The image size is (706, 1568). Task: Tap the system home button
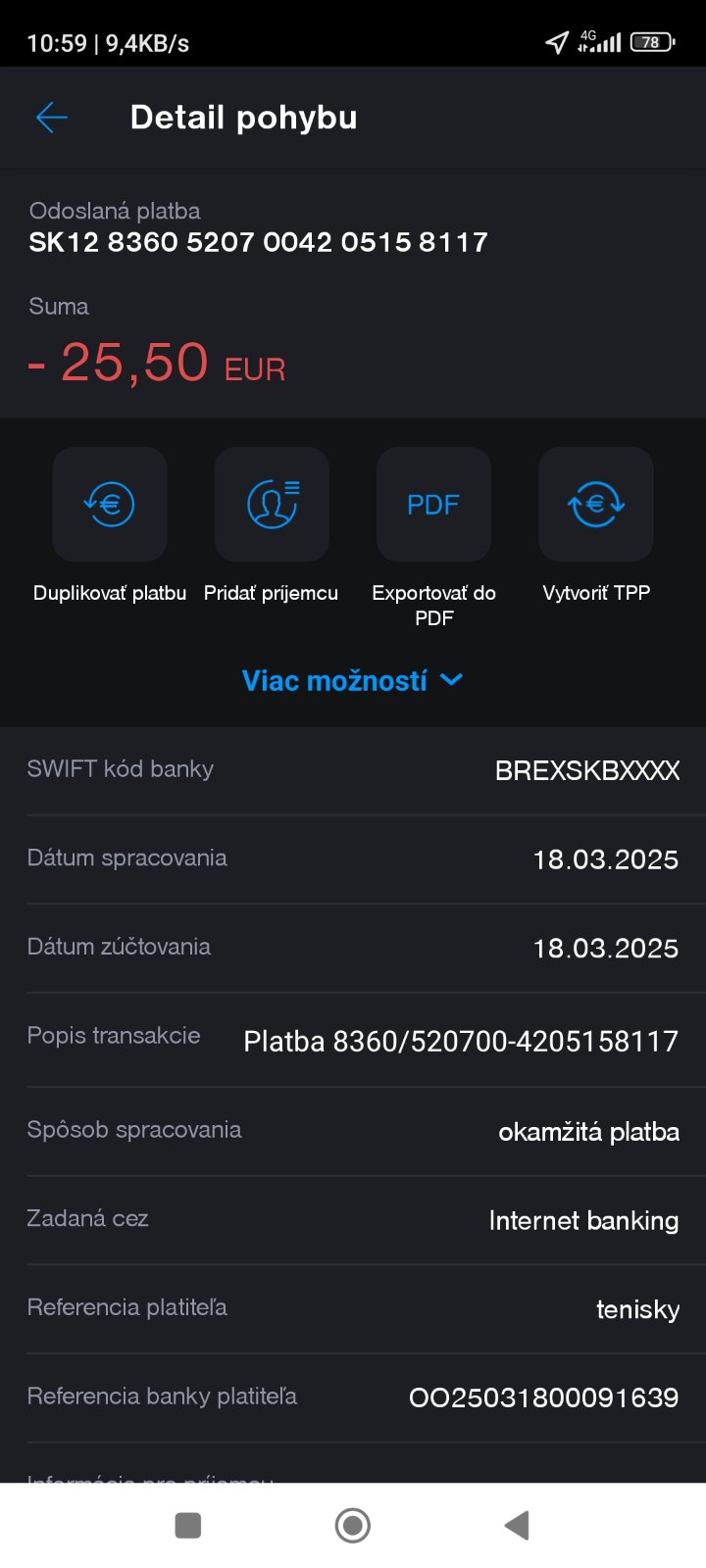pyautogui.click(x=353, y=1525)
